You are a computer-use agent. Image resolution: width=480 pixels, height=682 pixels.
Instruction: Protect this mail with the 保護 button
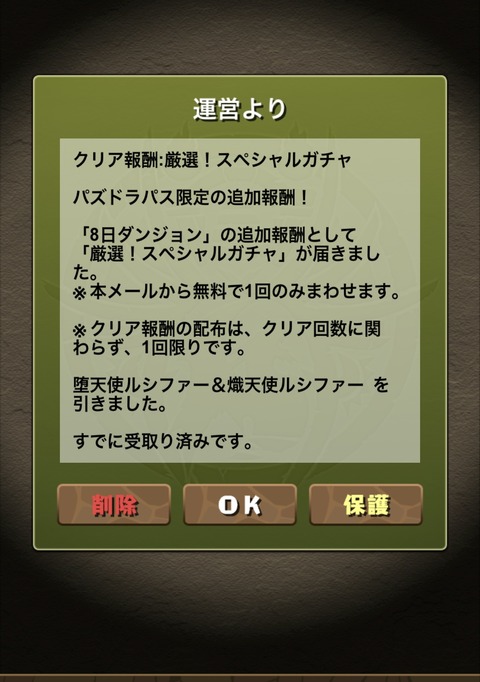pyautogui.click(x=366, y=505)
